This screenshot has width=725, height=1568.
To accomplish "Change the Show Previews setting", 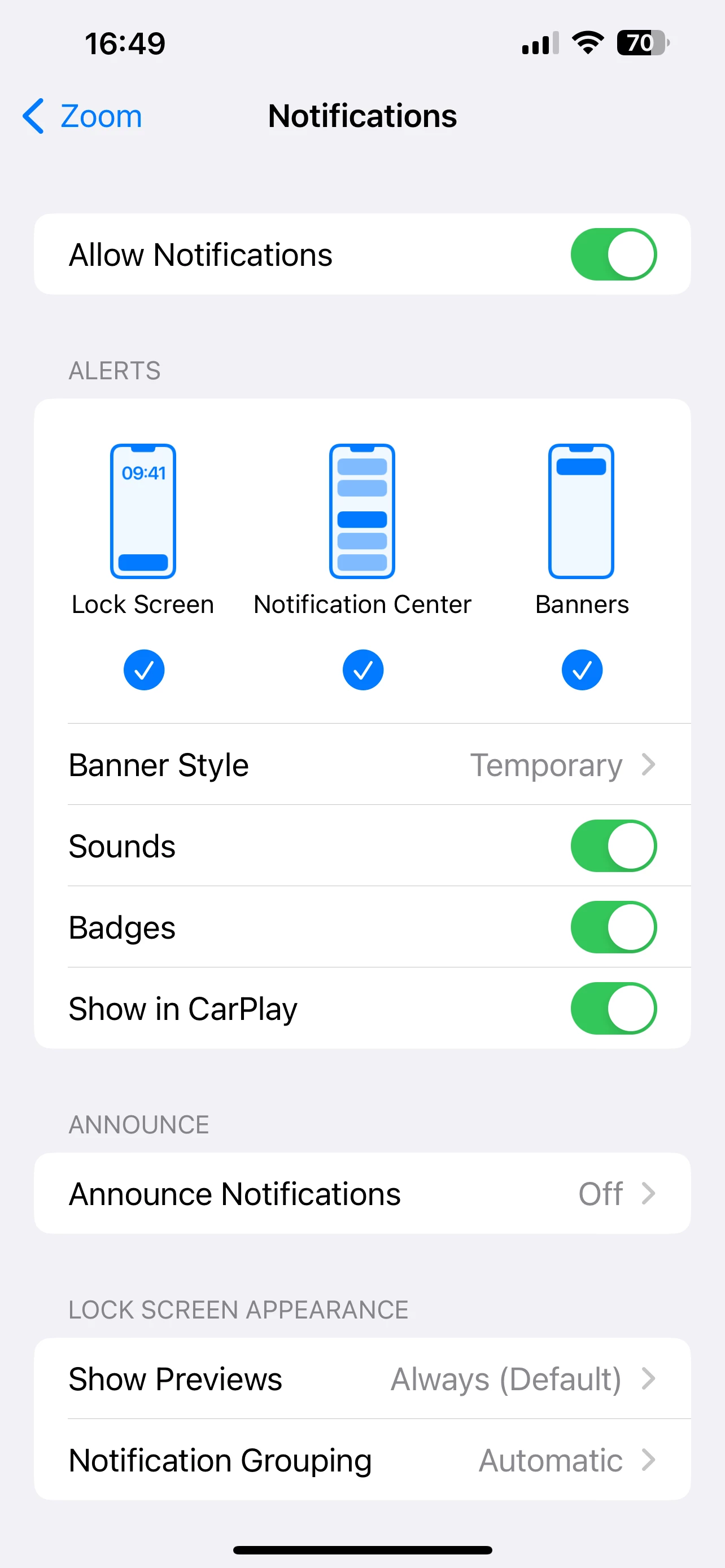I will pyautogui.click(x=362, y=1378).
